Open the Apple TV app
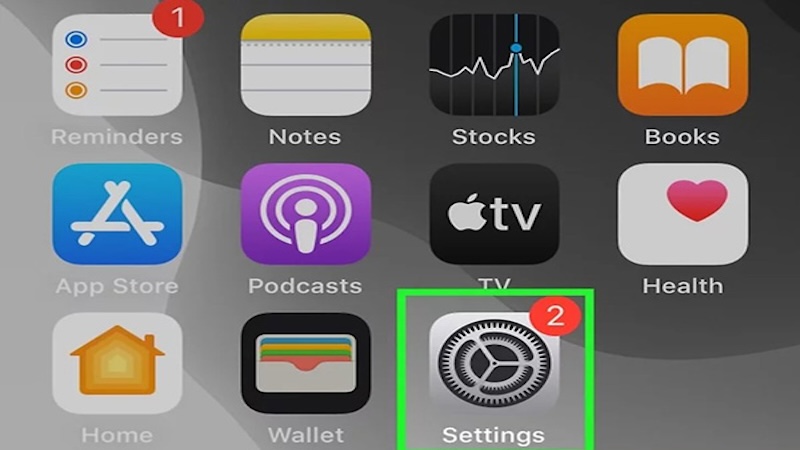Screen dimensions: 800x450 (x=494, y=214)
